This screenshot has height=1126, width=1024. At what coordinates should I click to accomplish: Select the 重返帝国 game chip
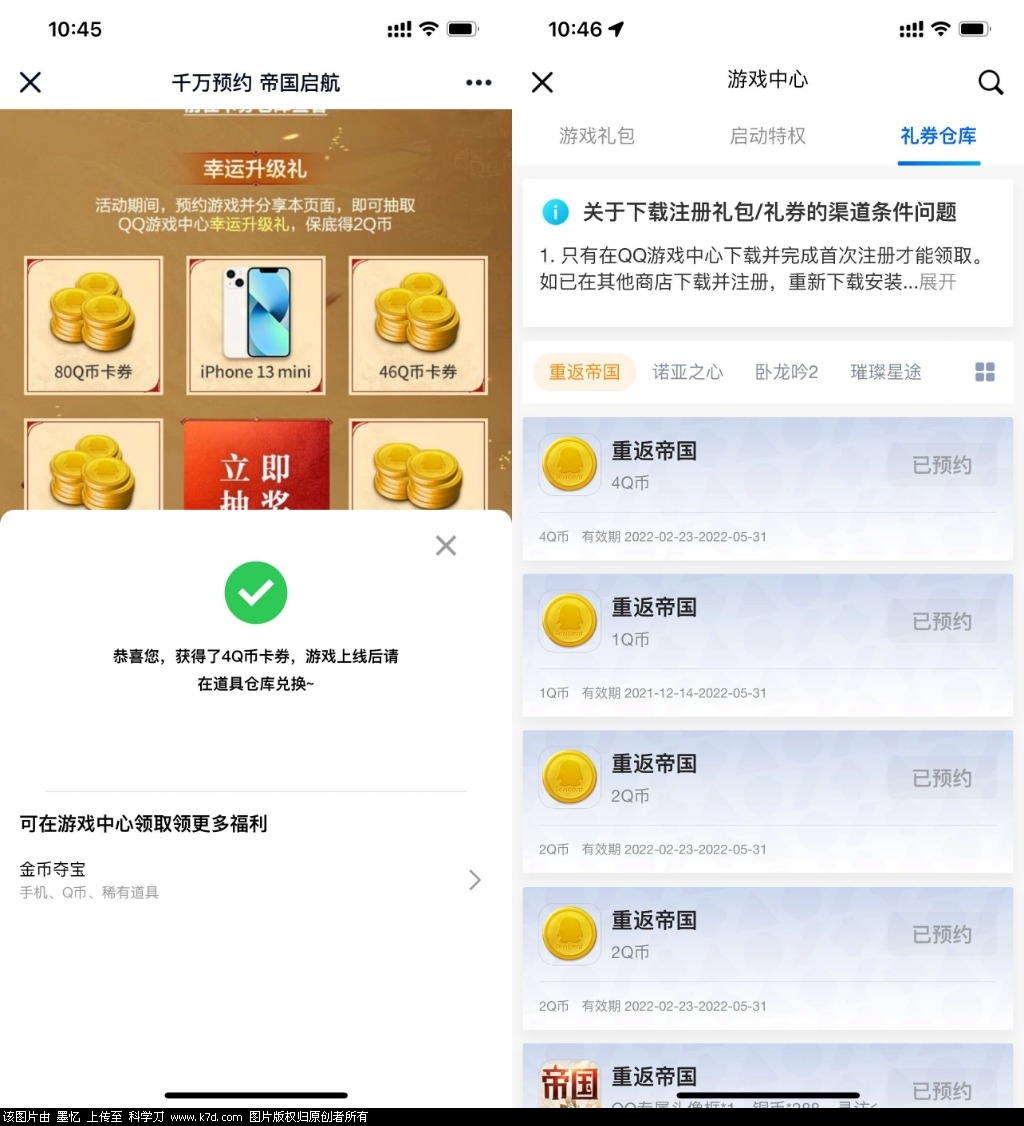pyautogui.click(x=584, y=372)
